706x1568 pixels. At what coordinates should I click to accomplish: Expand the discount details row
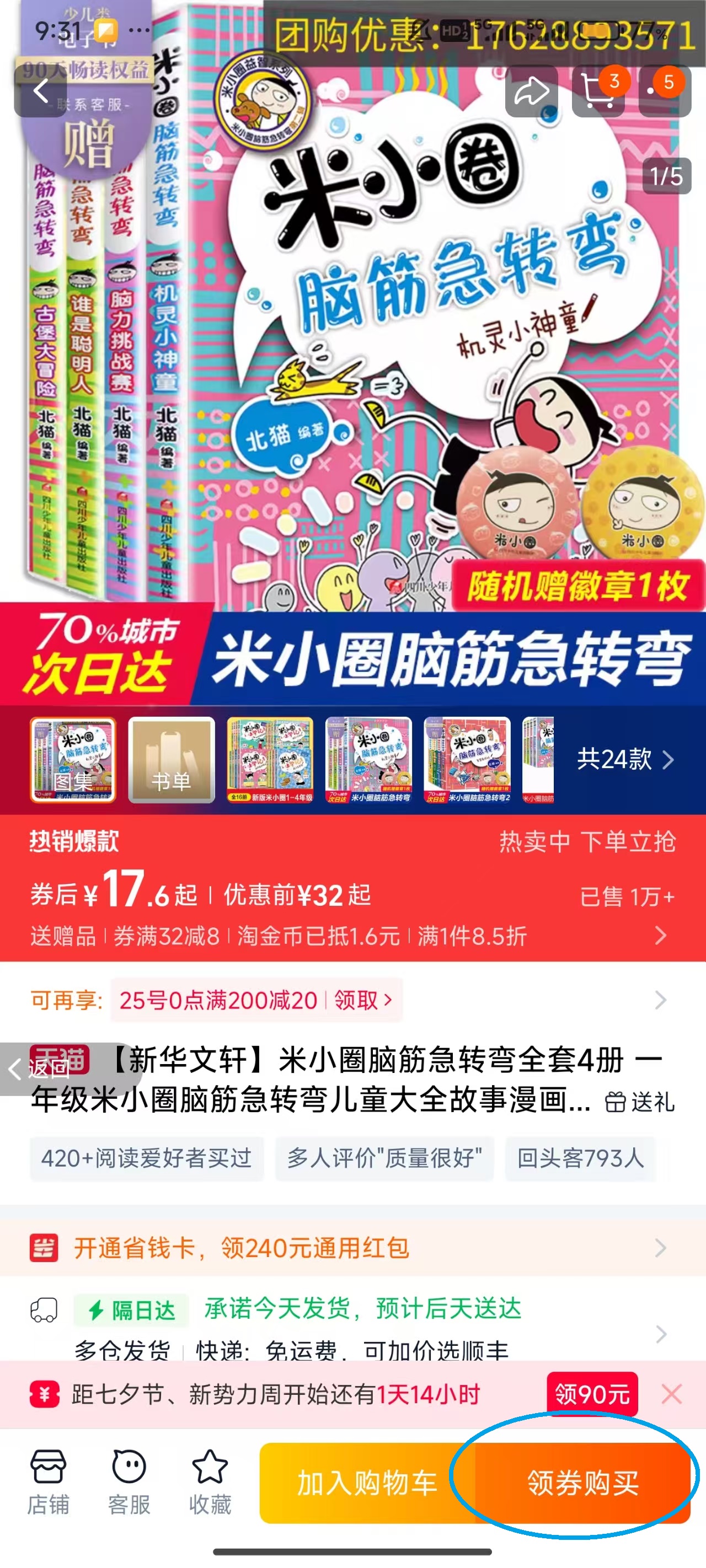(x=660, y=936)
